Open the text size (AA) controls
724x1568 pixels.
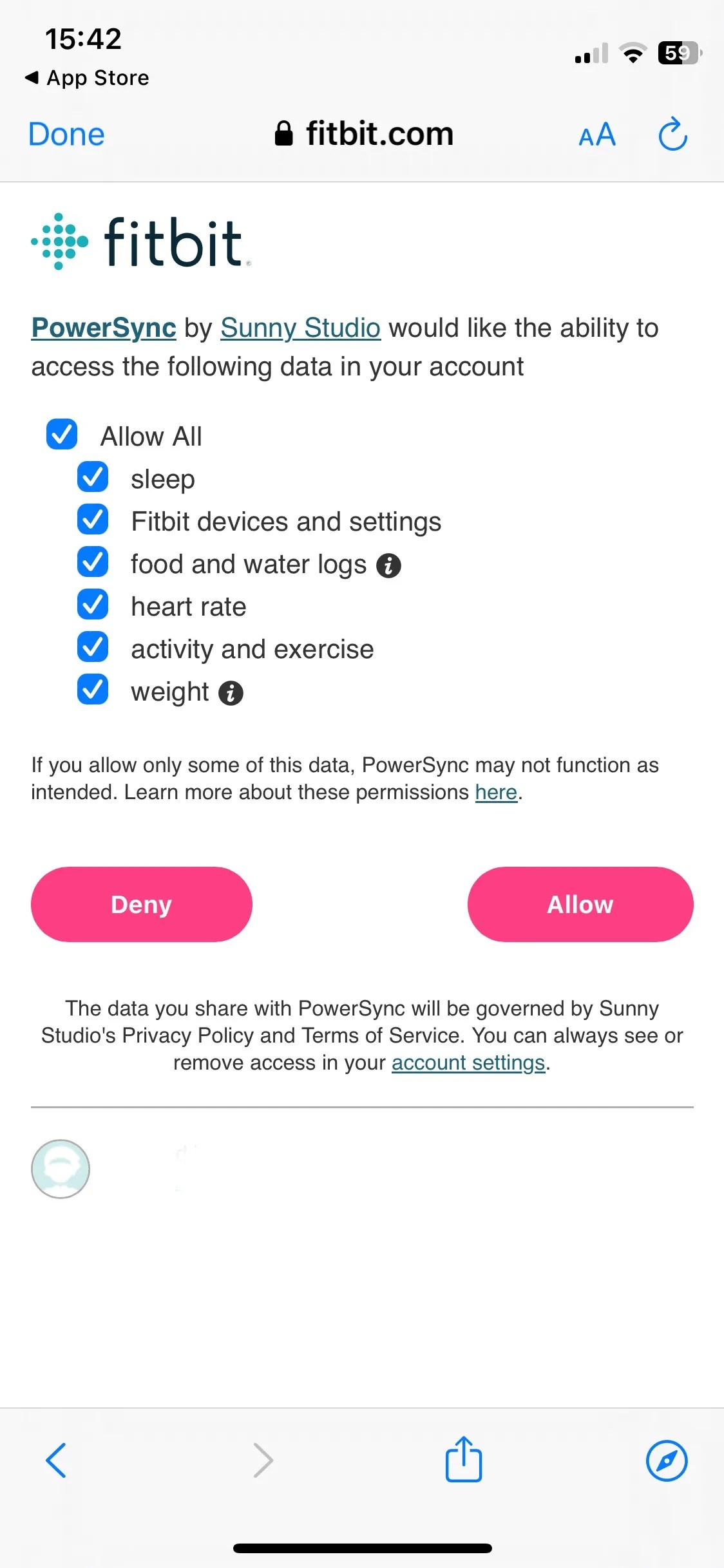(x=596, y=135)
